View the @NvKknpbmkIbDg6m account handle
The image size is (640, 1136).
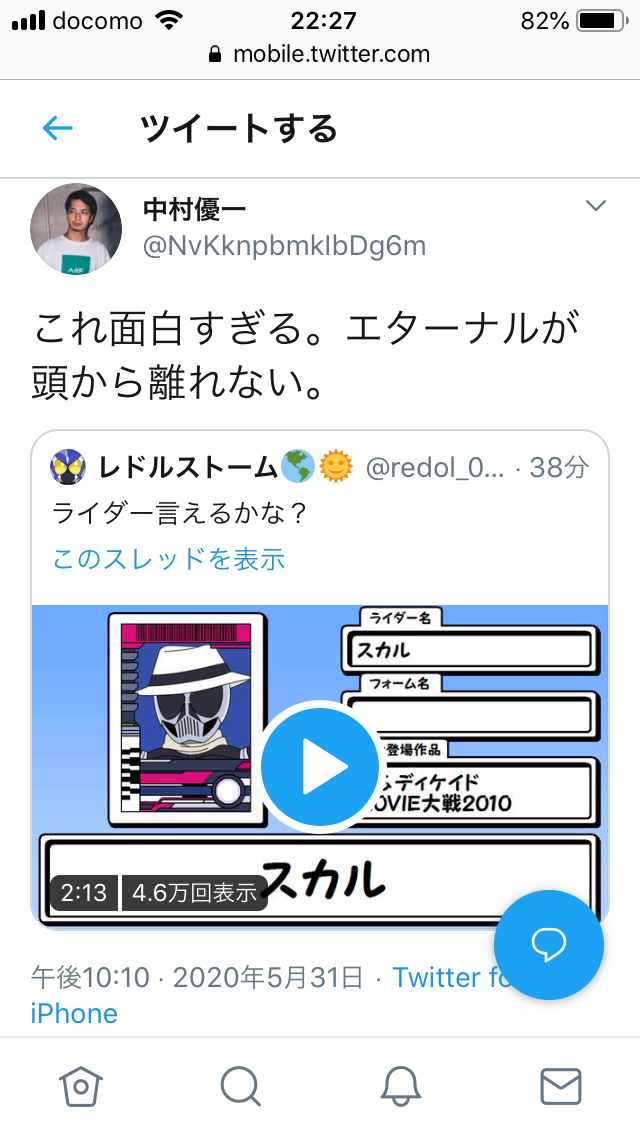tap(284, 246)
